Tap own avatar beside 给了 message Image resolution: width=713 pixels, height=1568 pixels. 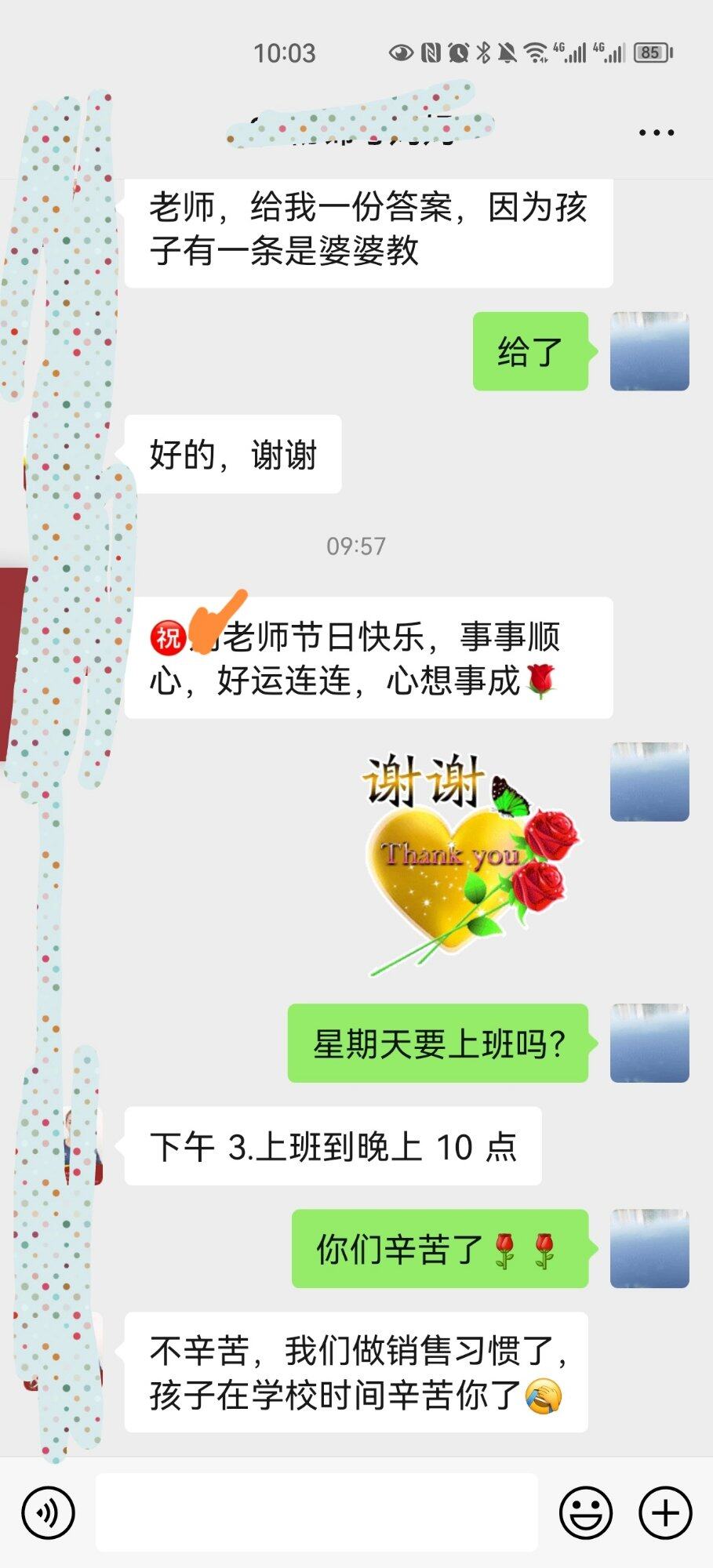tap(649, 351)
